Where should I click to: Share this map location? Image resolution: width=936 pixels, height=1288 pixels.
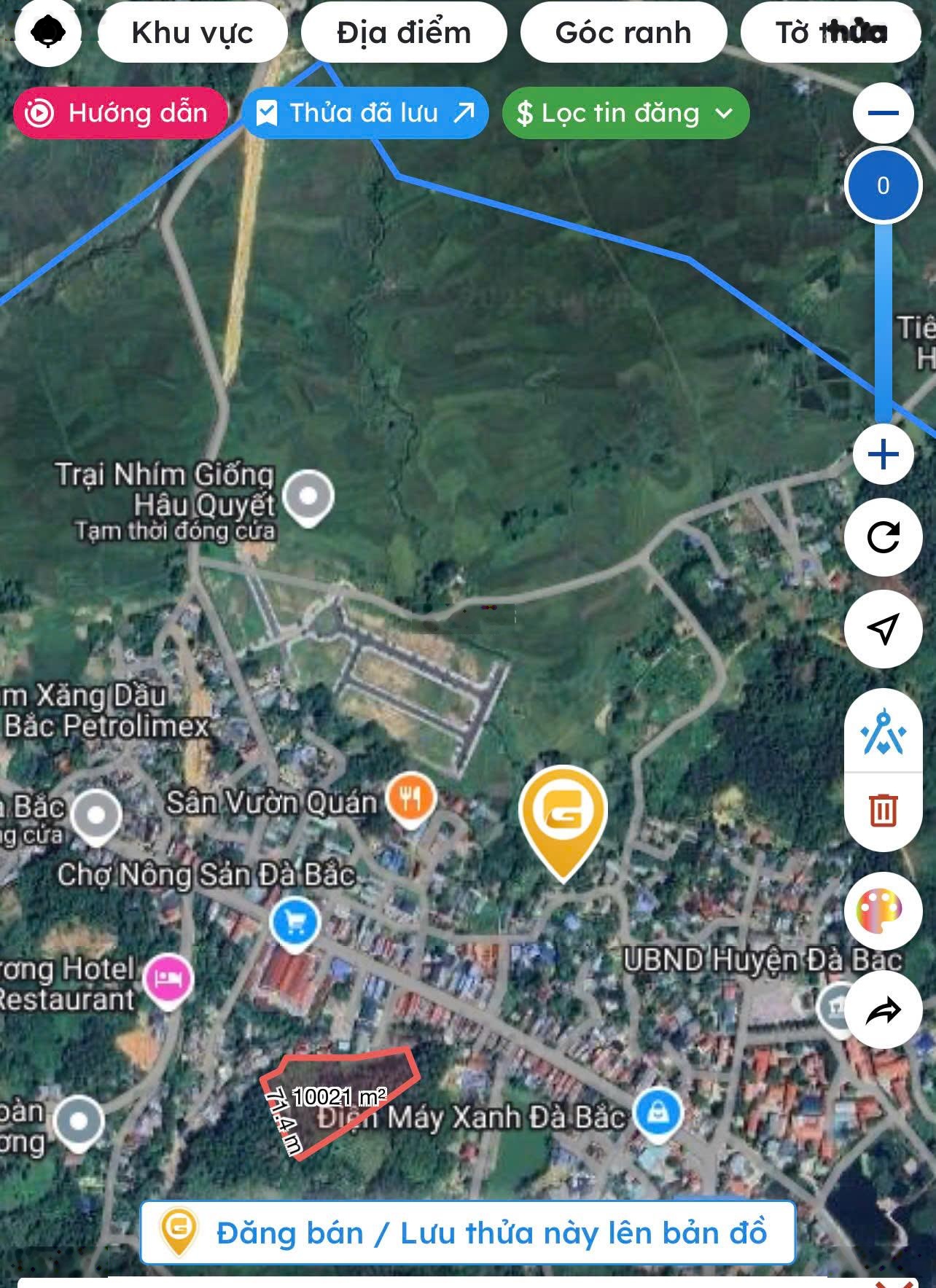tap(883, 1011)
